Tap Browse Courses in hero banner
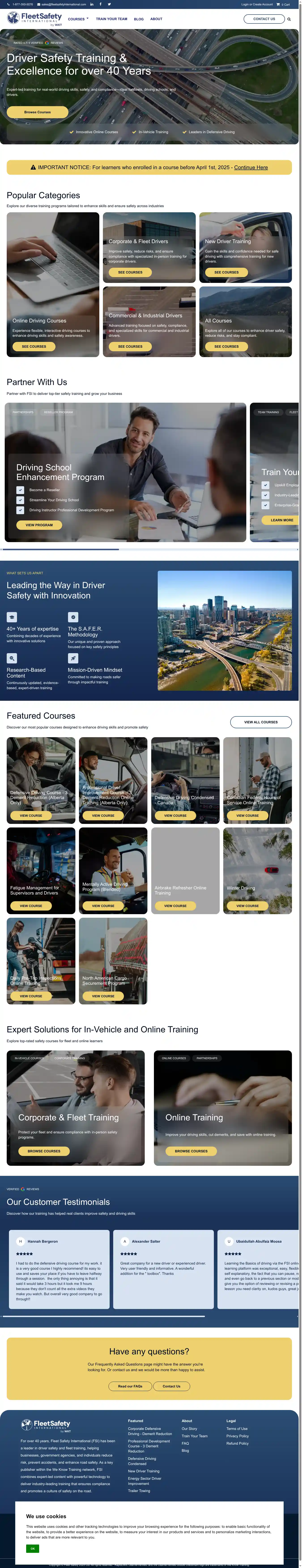302x1568 pixels. click(37, 112)
